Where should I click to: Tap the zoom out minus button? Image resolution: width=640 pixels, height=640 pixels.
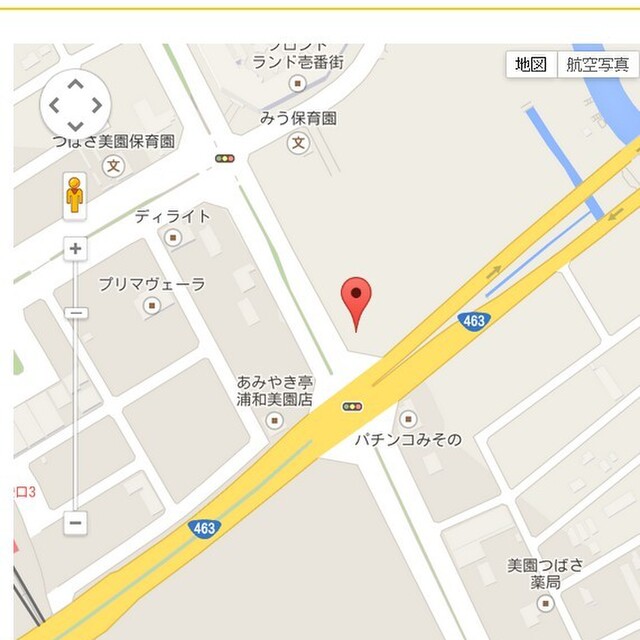point(75,522)
